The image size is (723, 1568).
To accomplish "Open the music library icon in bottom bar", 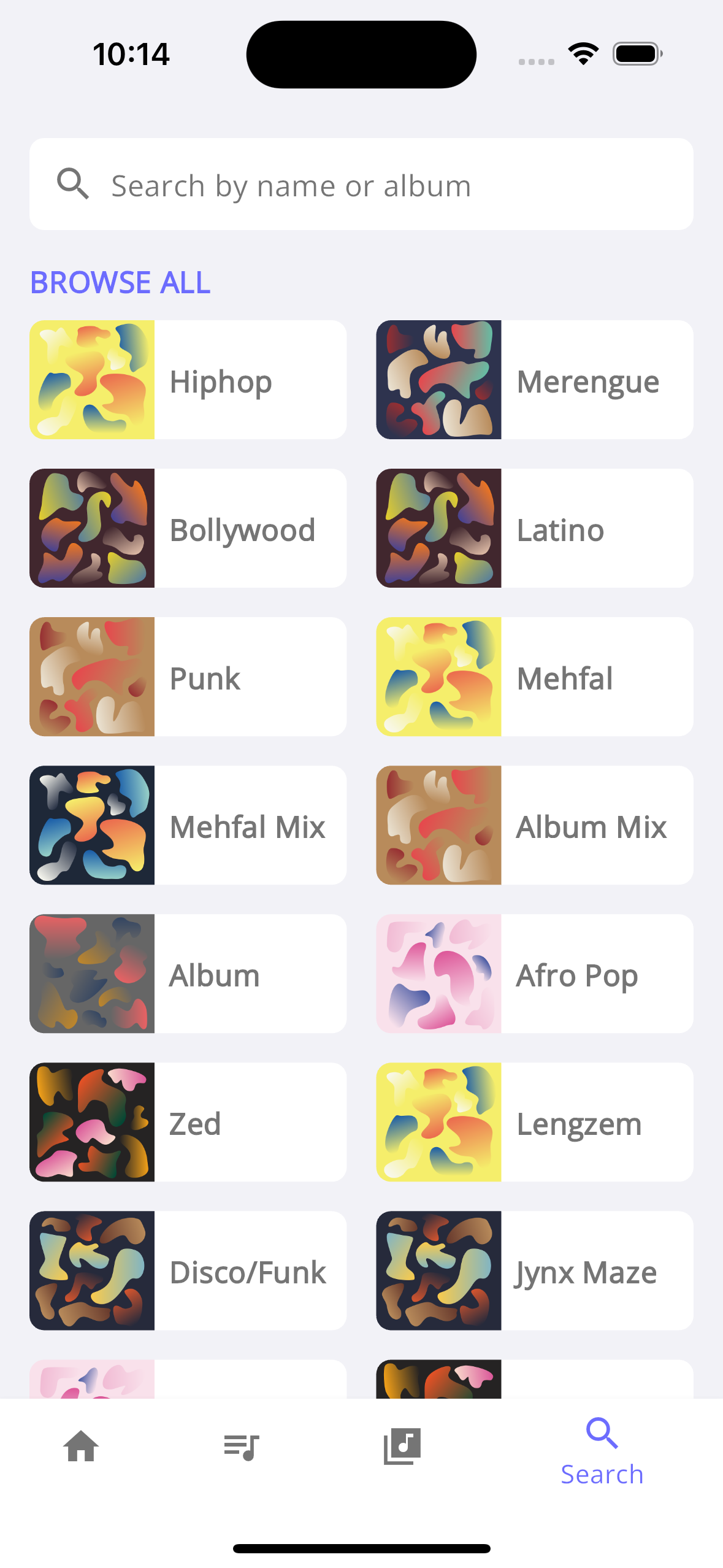I will (x=402, y=1448).
